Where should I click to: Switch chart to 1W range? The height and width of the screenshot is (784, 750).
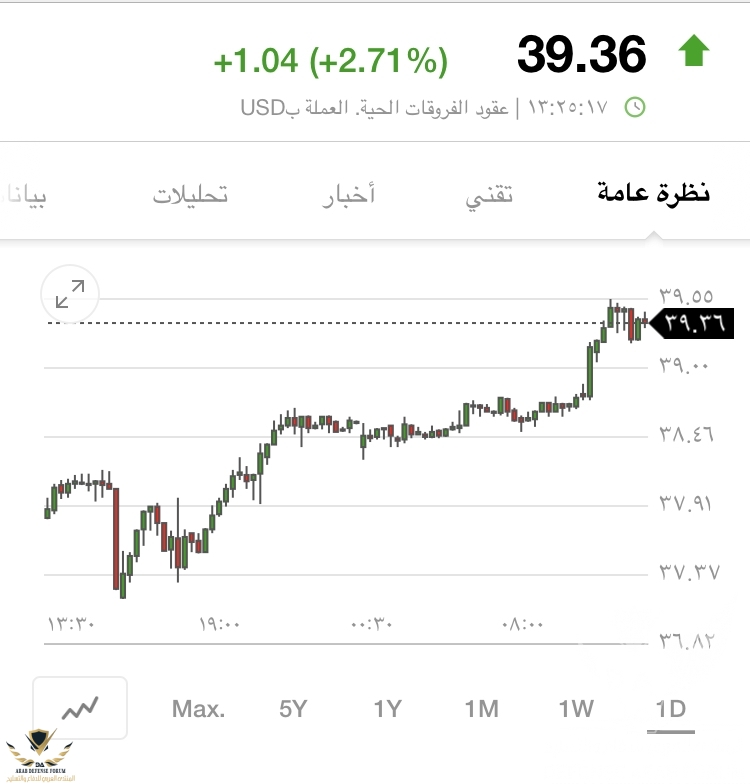(x=576, y=710)
